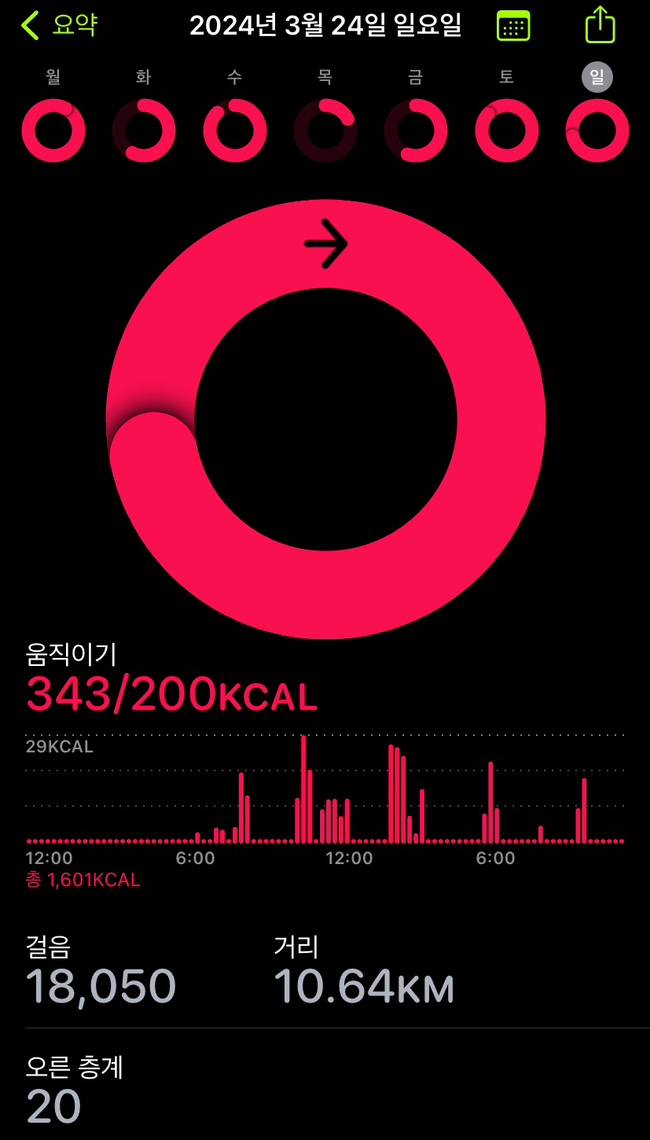Go back to 요약 summary
Image resolution: width=650 pixels, height=1140 pixels.
tap(60, 25)
